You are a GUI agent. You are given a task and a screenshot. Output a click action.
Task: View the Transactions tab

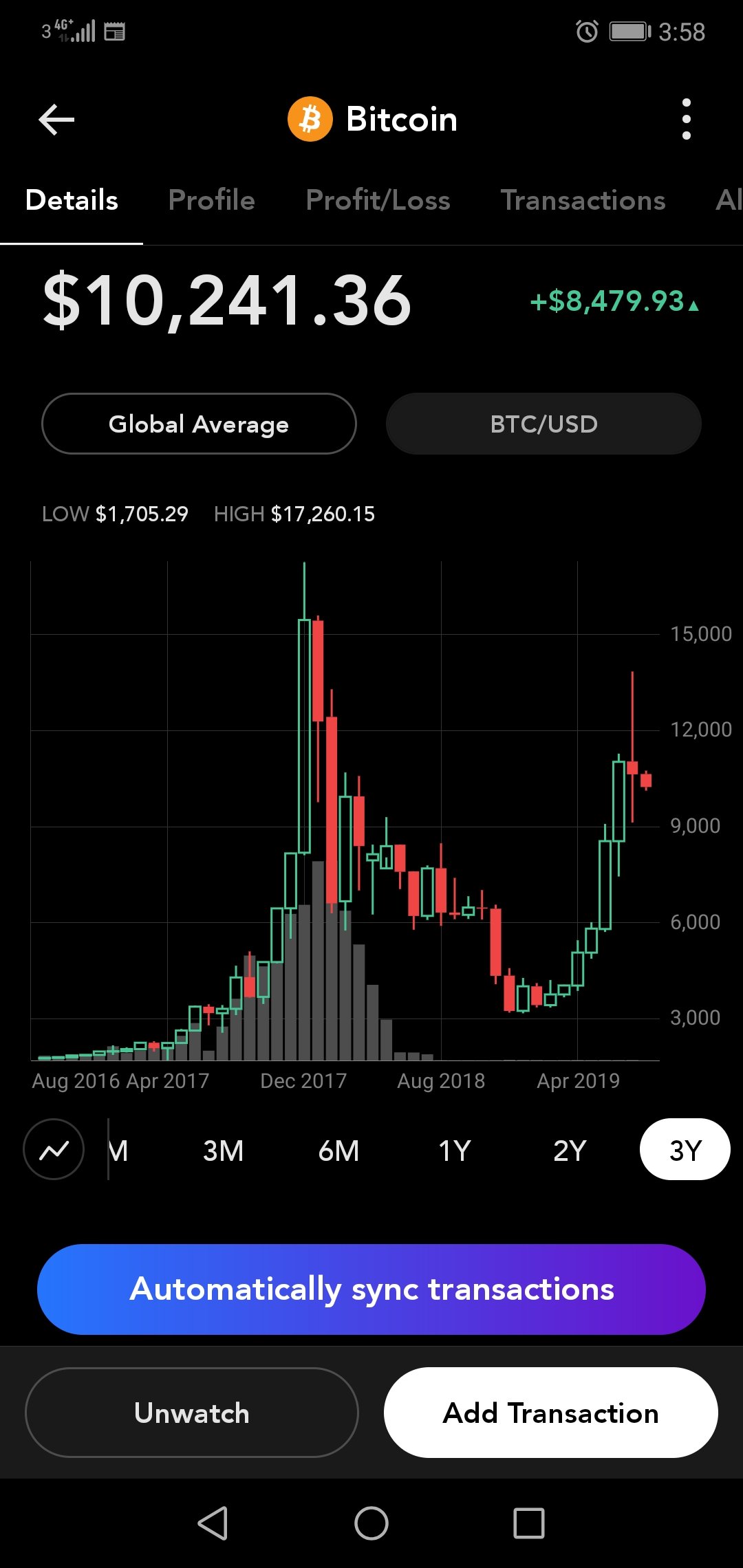pos(583,200)
